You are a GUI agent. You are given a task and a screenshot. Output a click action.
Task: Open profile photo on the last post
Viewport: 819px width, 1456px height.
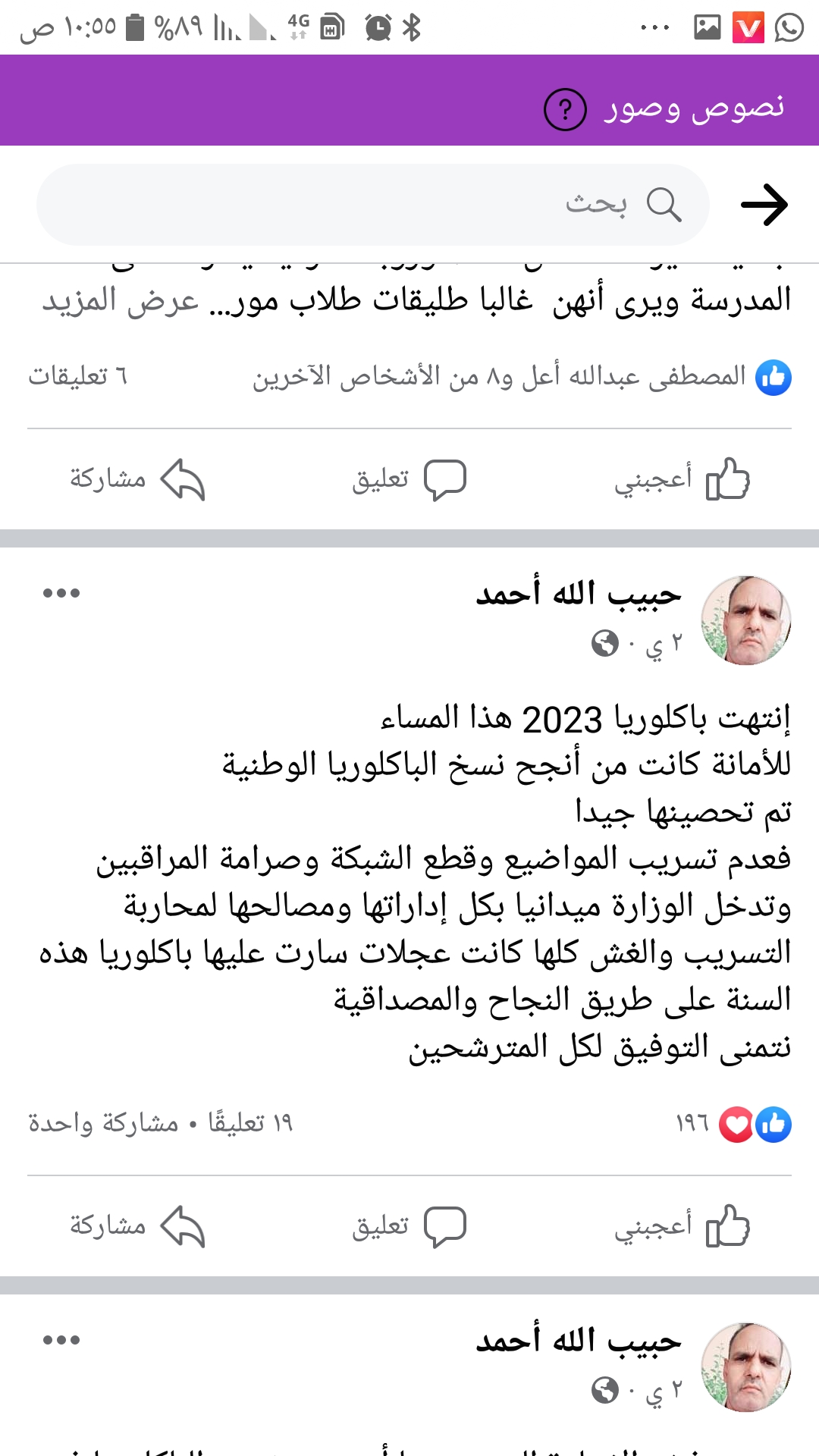[745, 1367]
